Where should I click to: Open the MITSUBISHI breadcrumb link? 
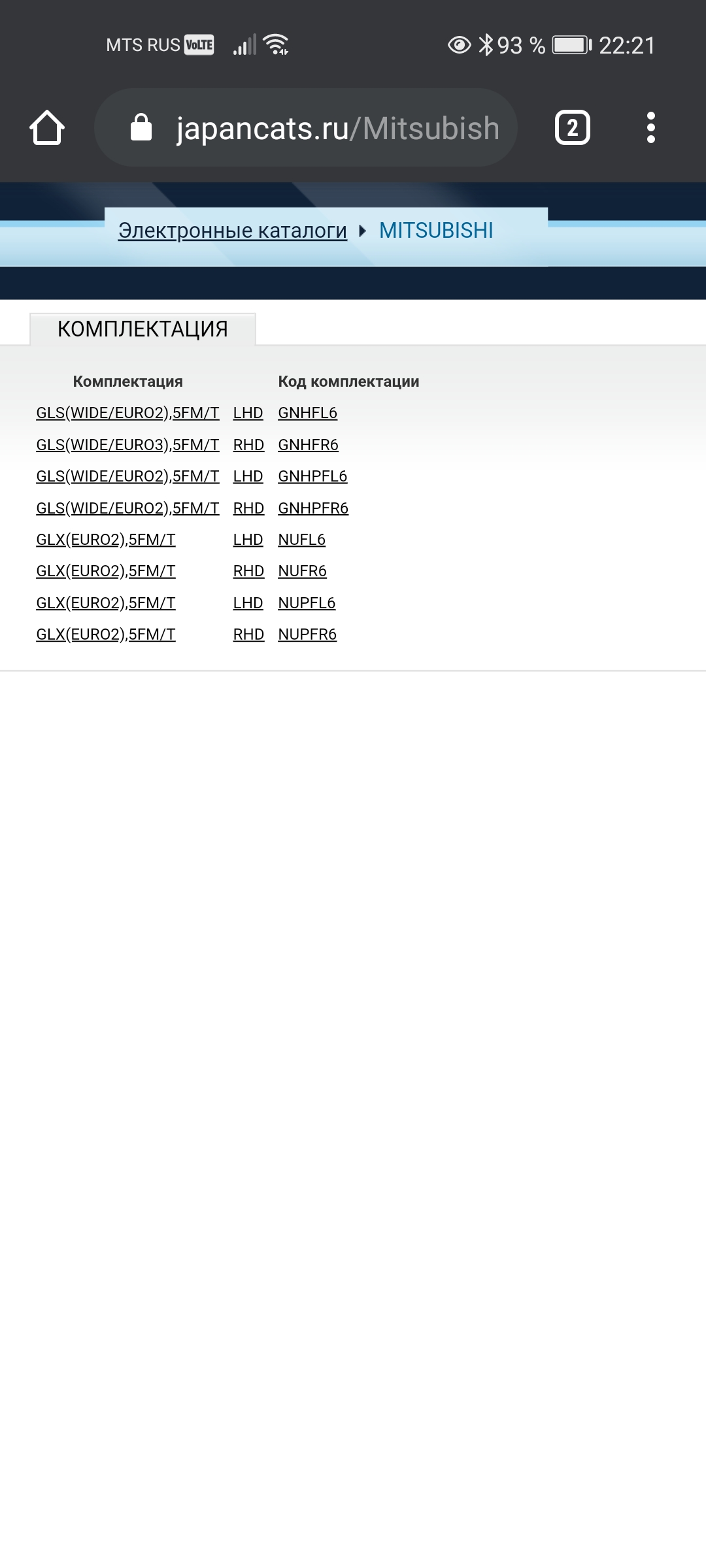[436, 231]
